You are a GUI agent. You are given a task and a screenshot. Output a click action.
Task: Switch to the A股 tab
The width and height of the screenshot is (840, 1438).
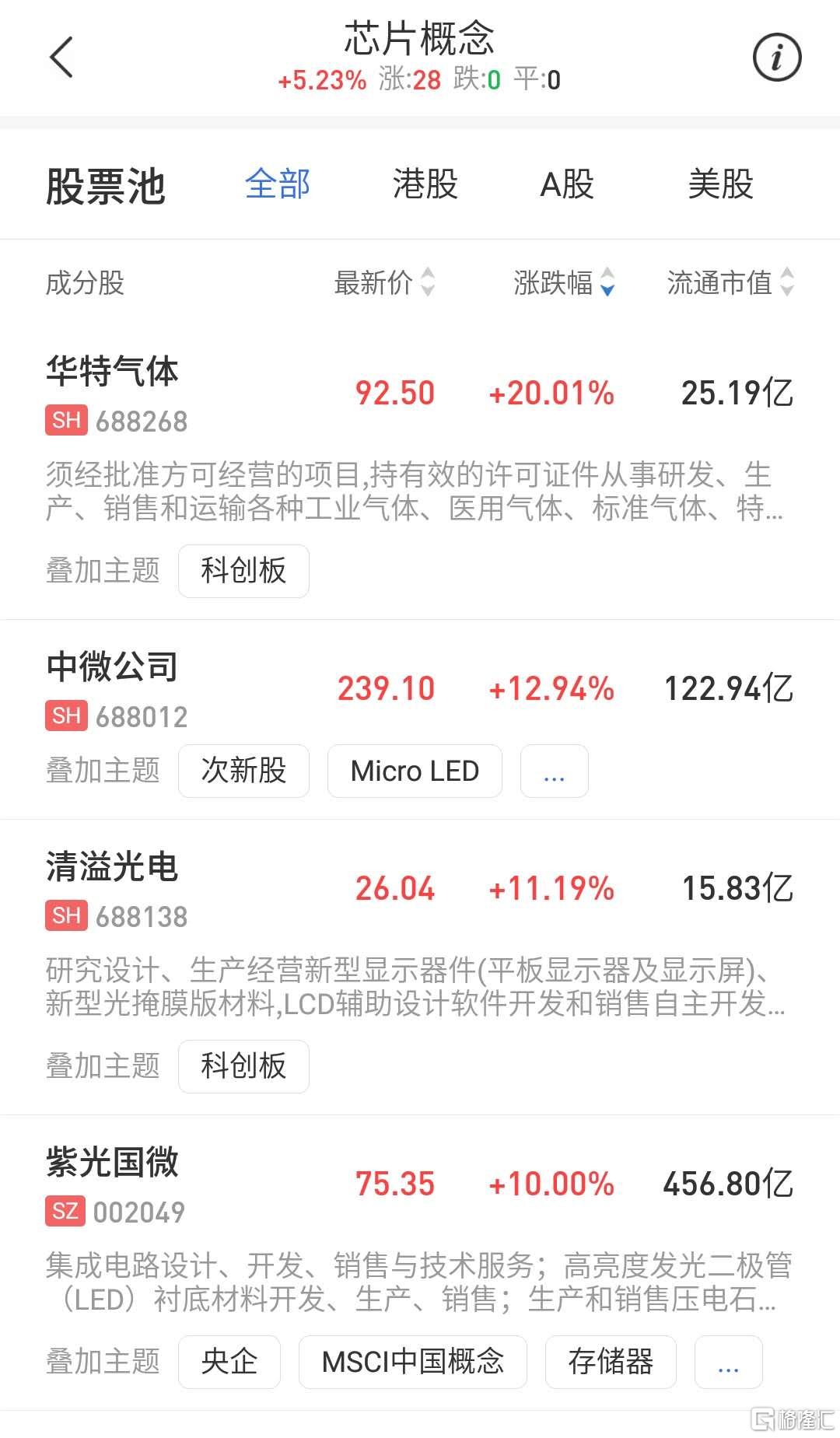pyautogui.click(x=567, y=185)
